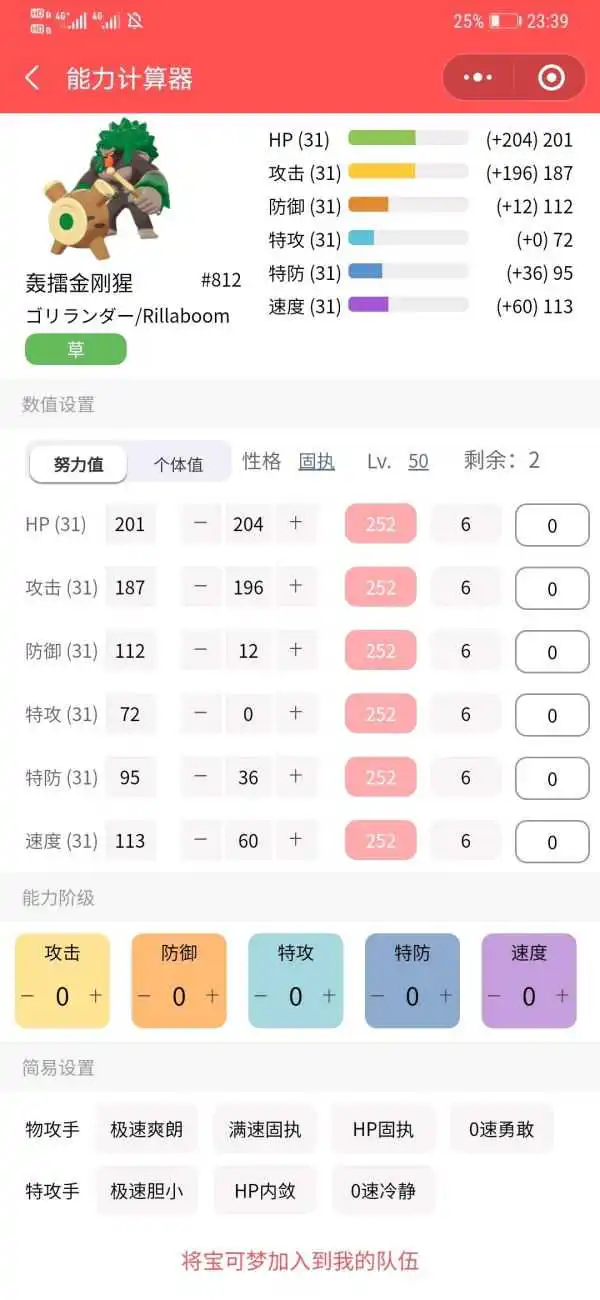Pick the 满速固执 preset

click(x=265, y=1129)
